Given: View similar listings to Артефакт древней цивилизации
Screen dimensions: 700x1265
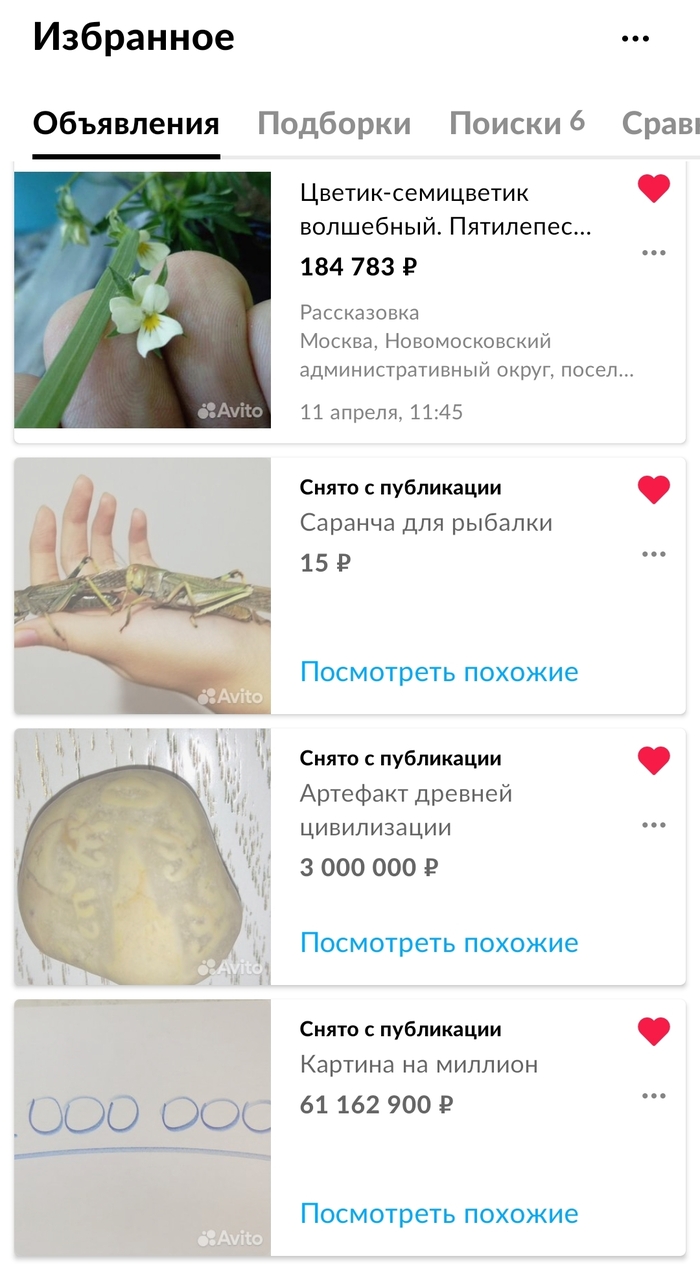Looking at the screenshot, I should [x=439, y=943].
